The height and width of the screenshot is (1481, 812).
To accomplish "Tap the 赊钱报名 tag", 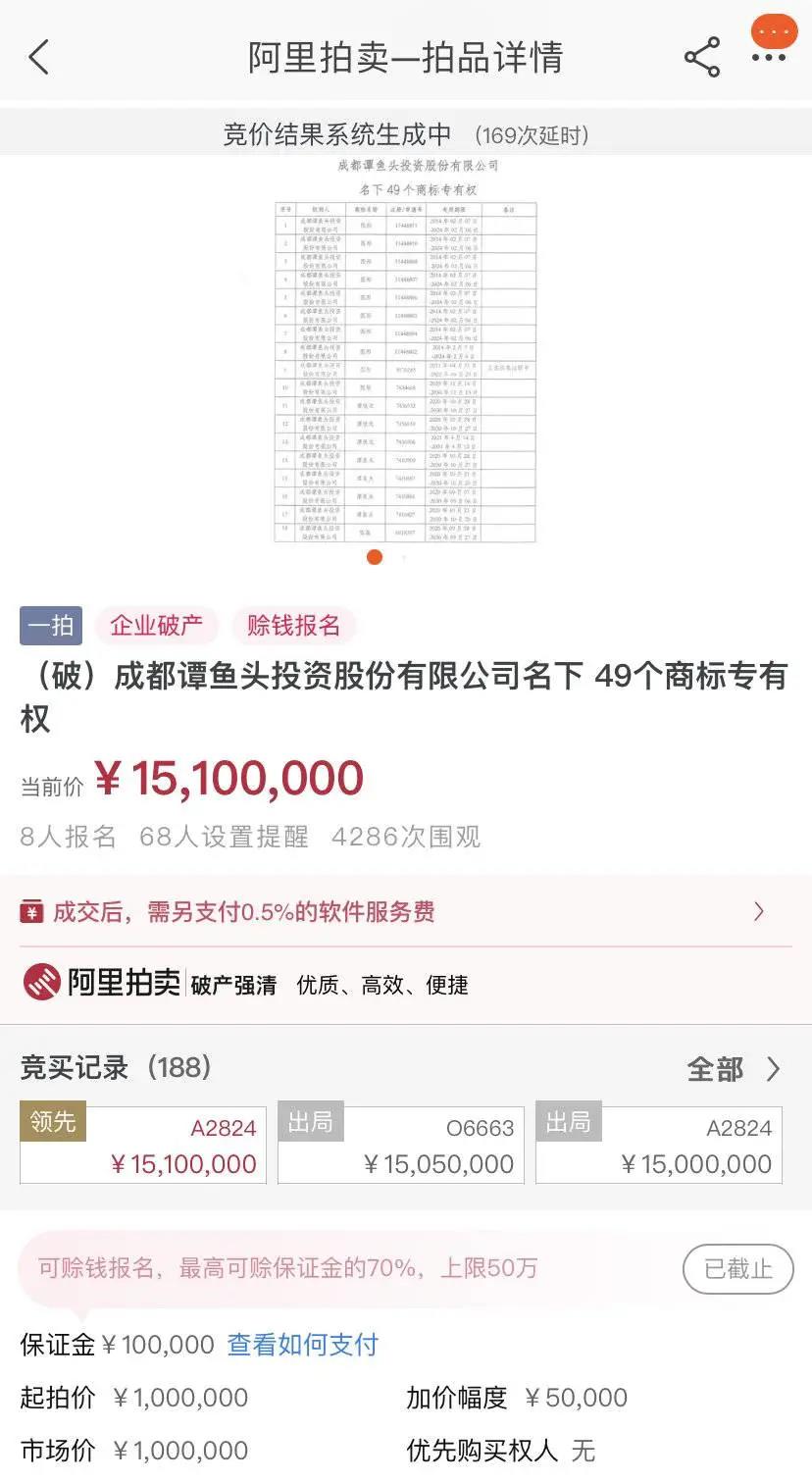I will [293, 625].
